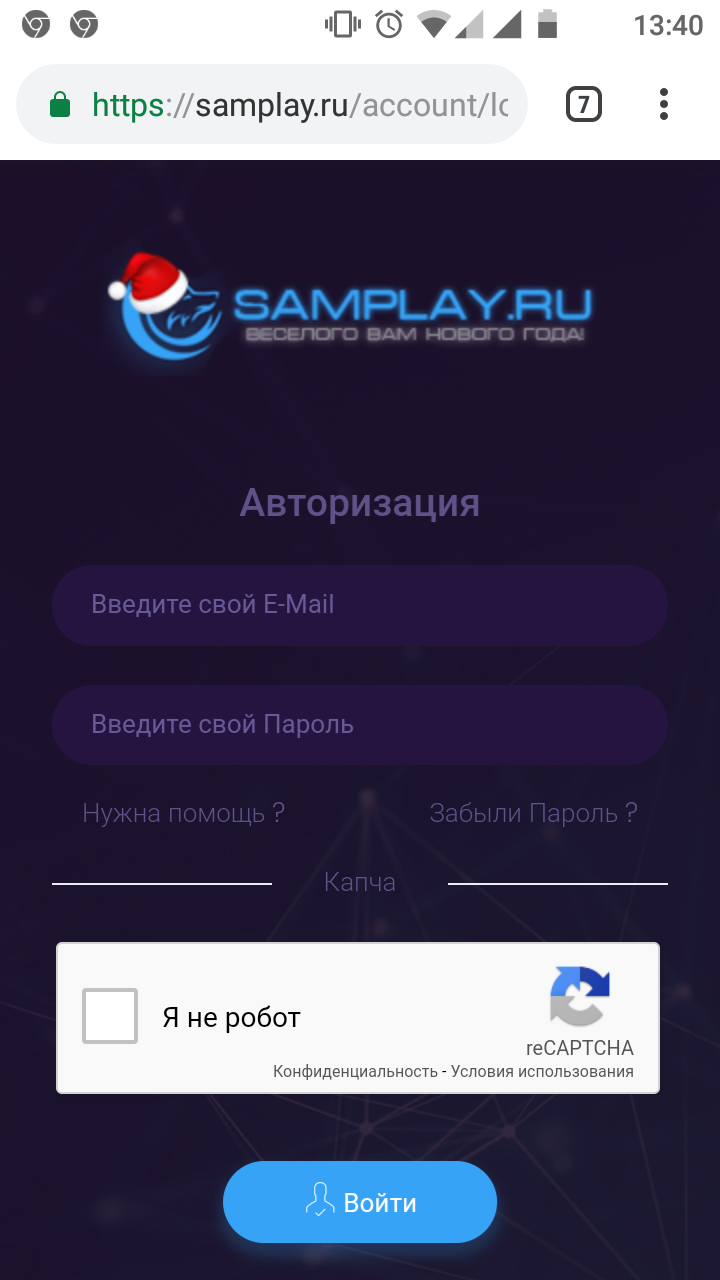Open the Chrome overflow menu
Screen dimensions: 720x1280
[x=664, y=104]
